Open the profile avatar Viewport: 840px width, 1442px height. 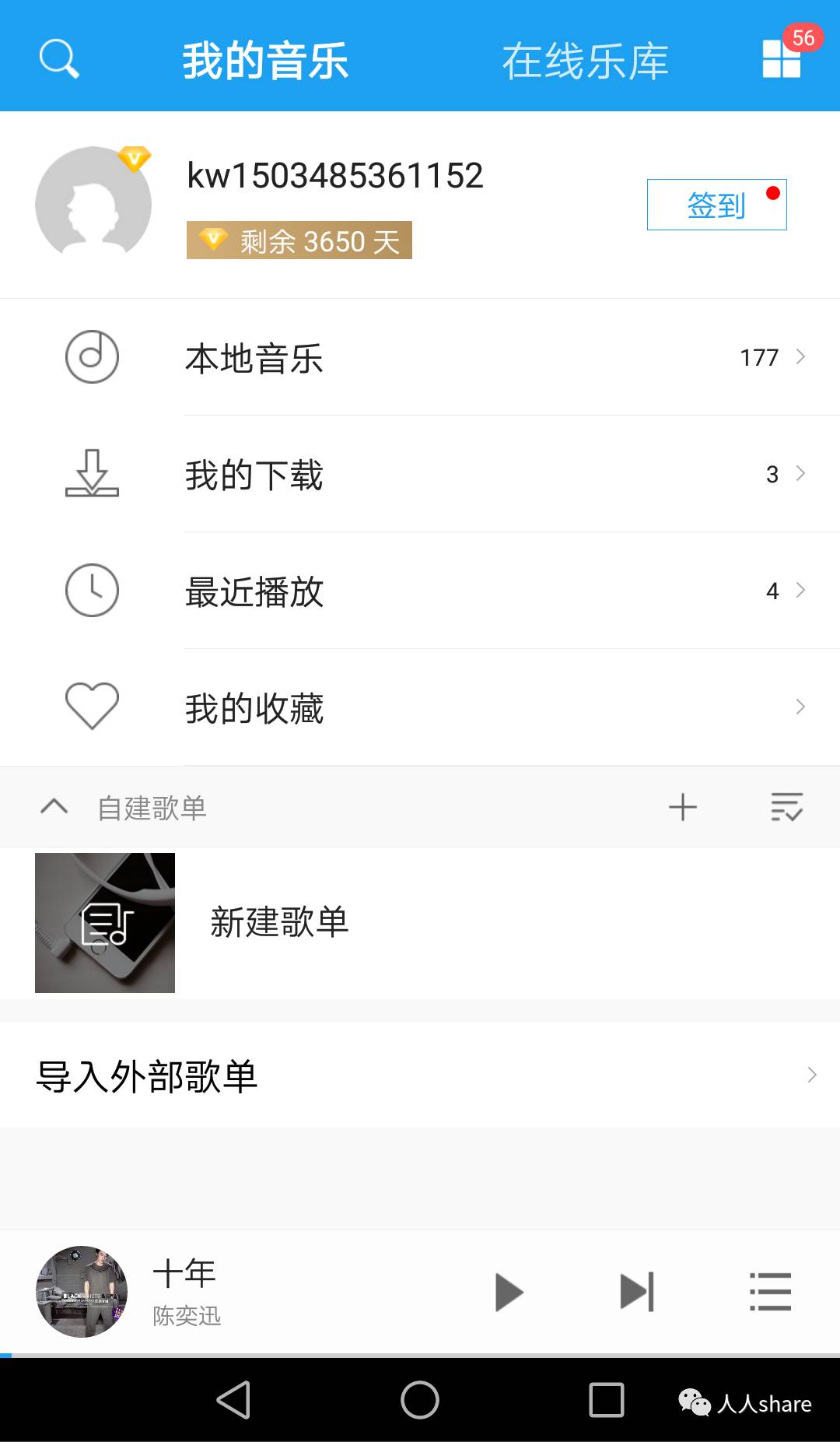pyautogui.click(x=93, y=204)
